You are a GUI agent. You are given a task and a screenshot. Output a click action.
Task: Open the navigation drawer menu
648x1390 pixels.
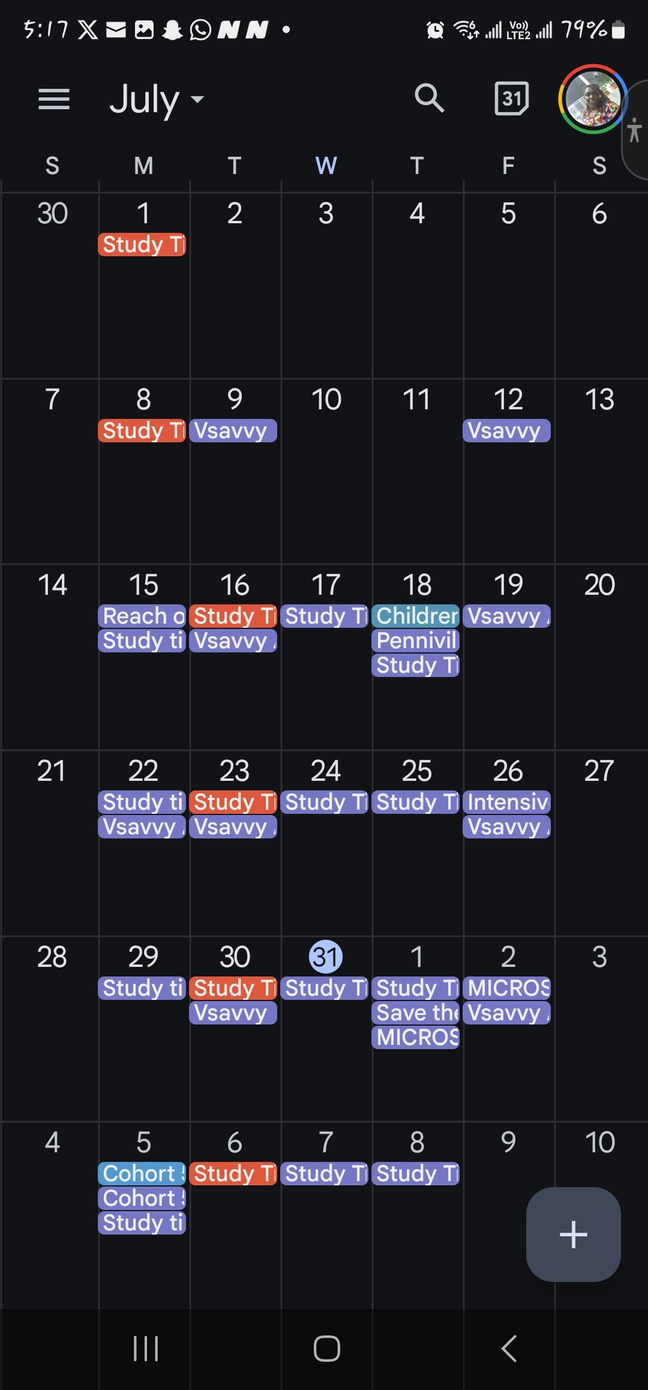(54, 98)
